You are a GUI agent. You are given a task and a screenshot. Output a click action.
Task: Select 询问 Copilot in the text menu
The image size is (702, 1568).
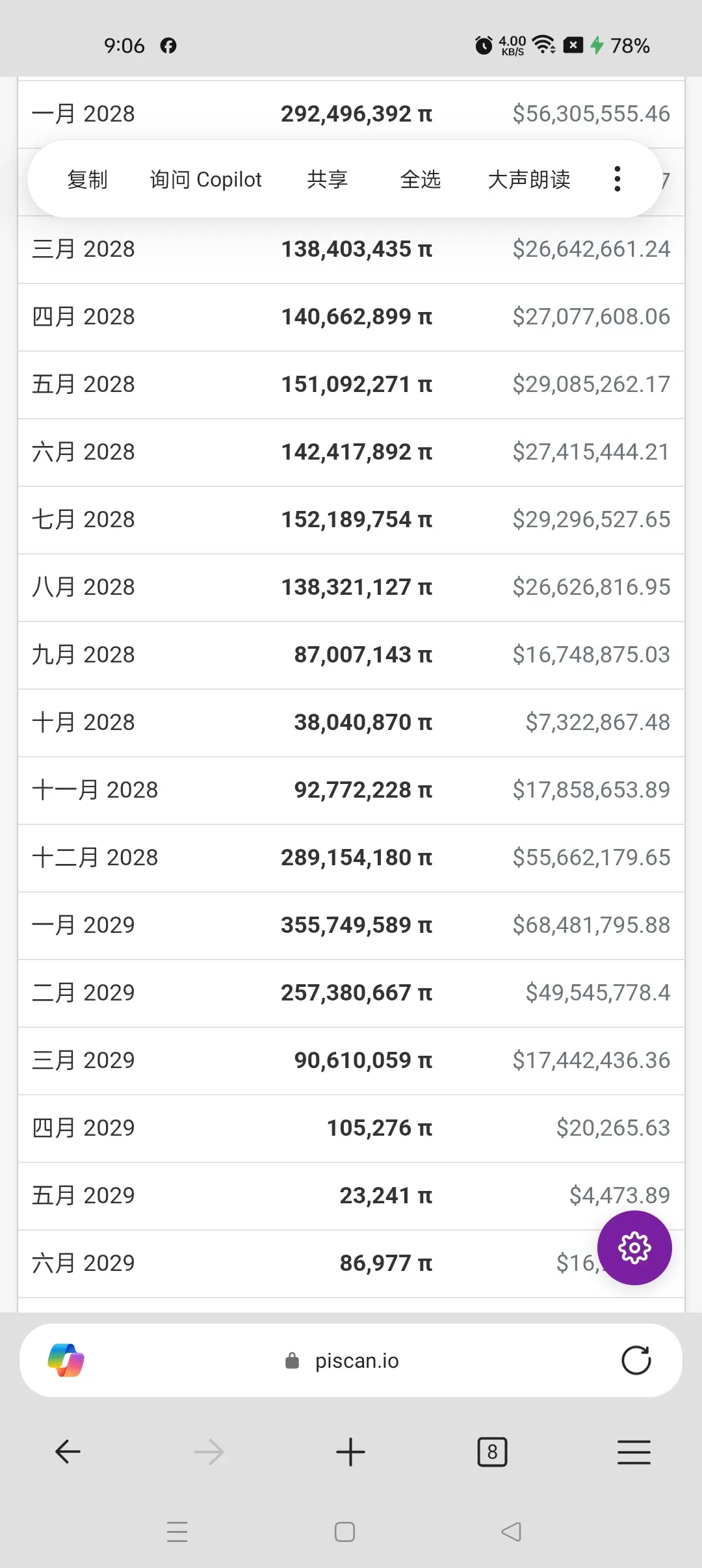point(205,179)
